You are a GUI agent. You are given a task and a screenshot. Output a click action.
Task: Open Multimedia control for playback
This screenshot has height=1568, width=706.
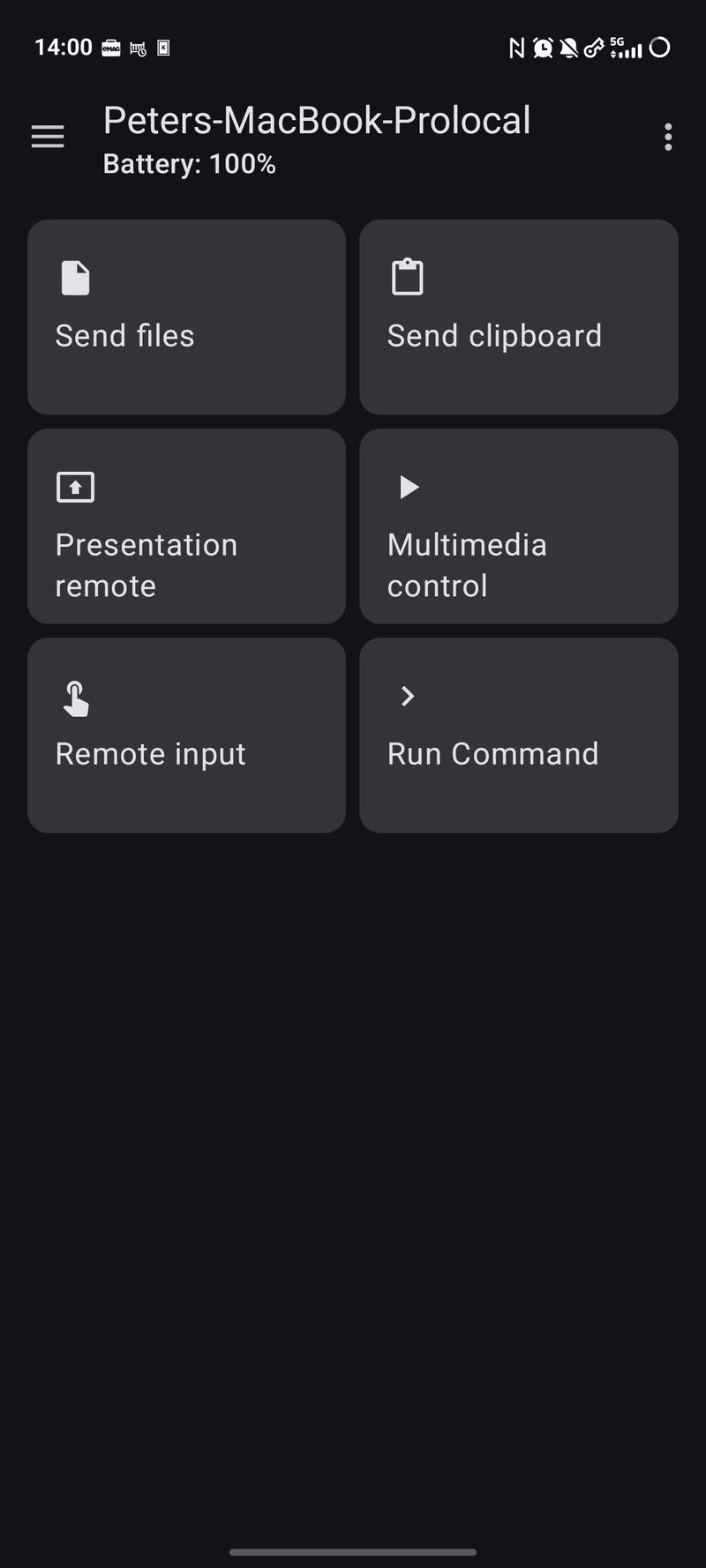point(518,526)
